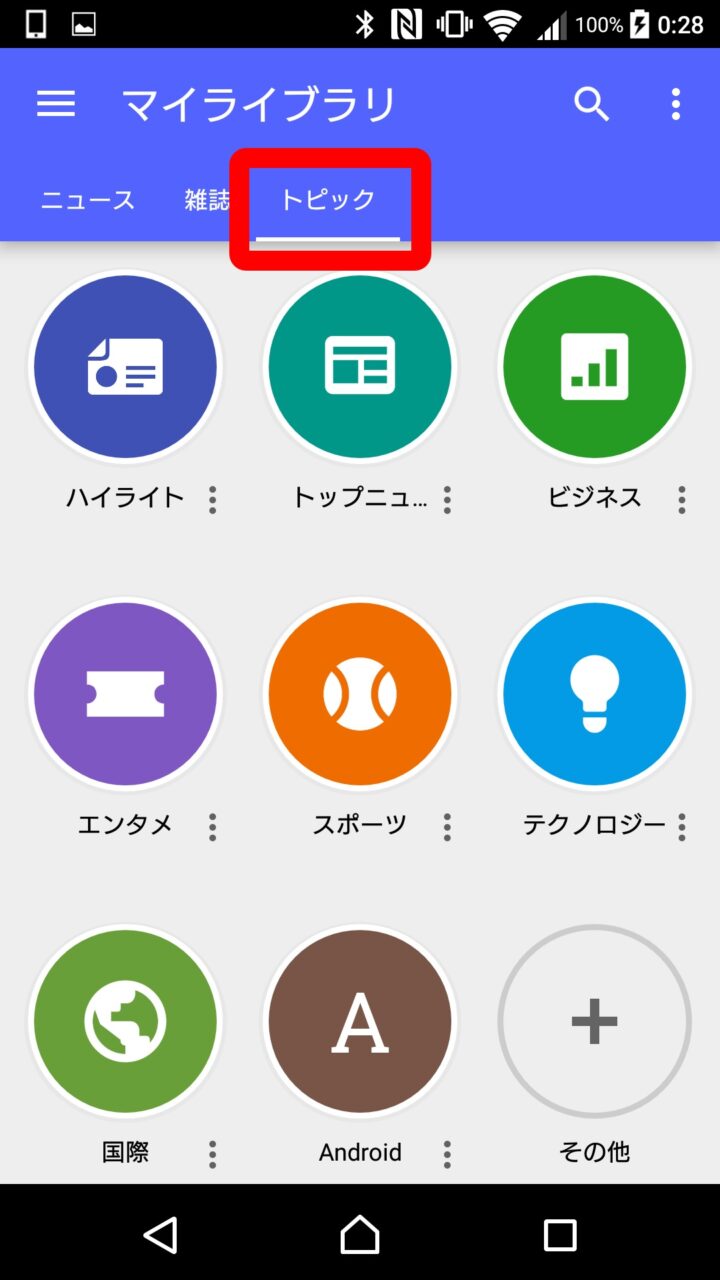The width and height of the screenshot is (720, 1280).
Task: Open the トップニュース topic
Action: click(x=360, y=367)
